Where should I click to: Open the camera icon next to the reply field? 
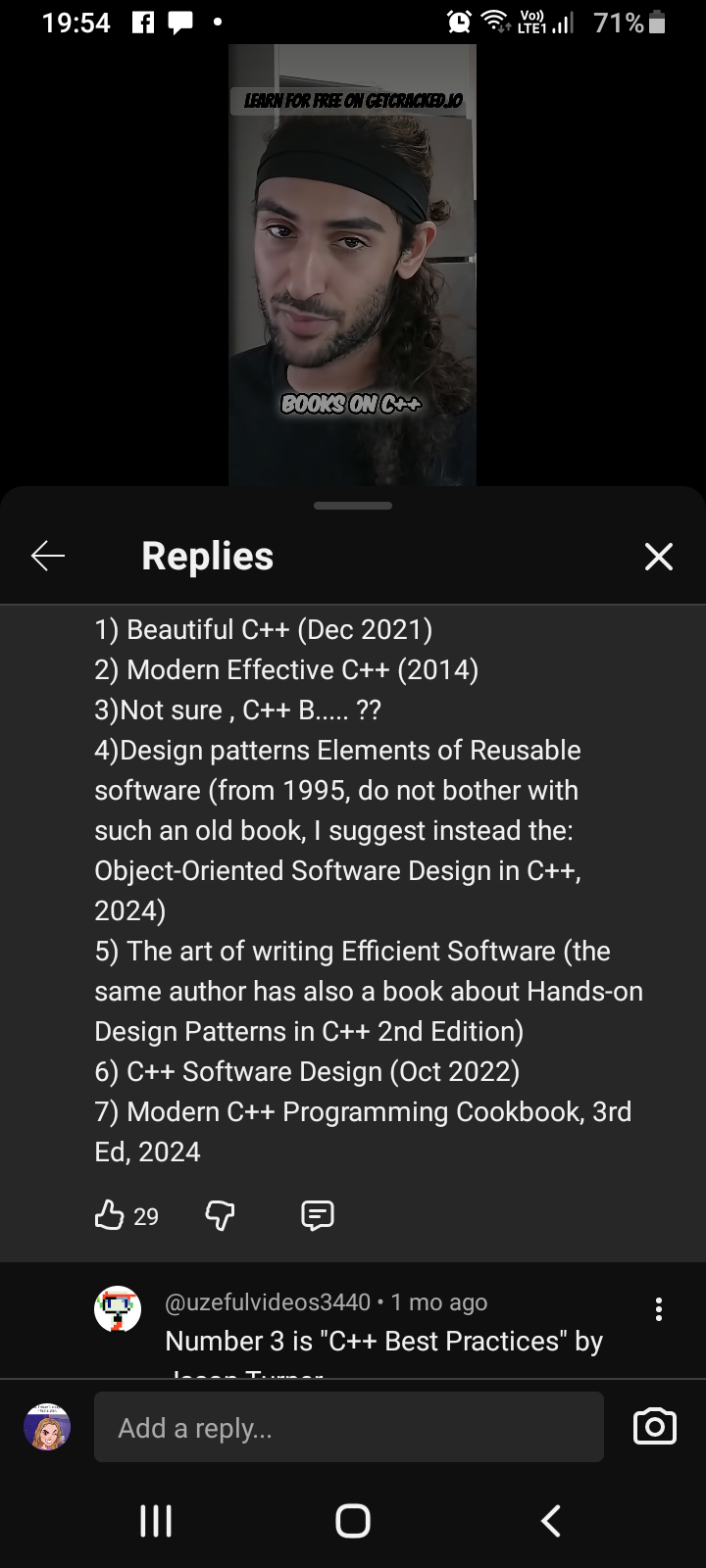pos(655,1427)
